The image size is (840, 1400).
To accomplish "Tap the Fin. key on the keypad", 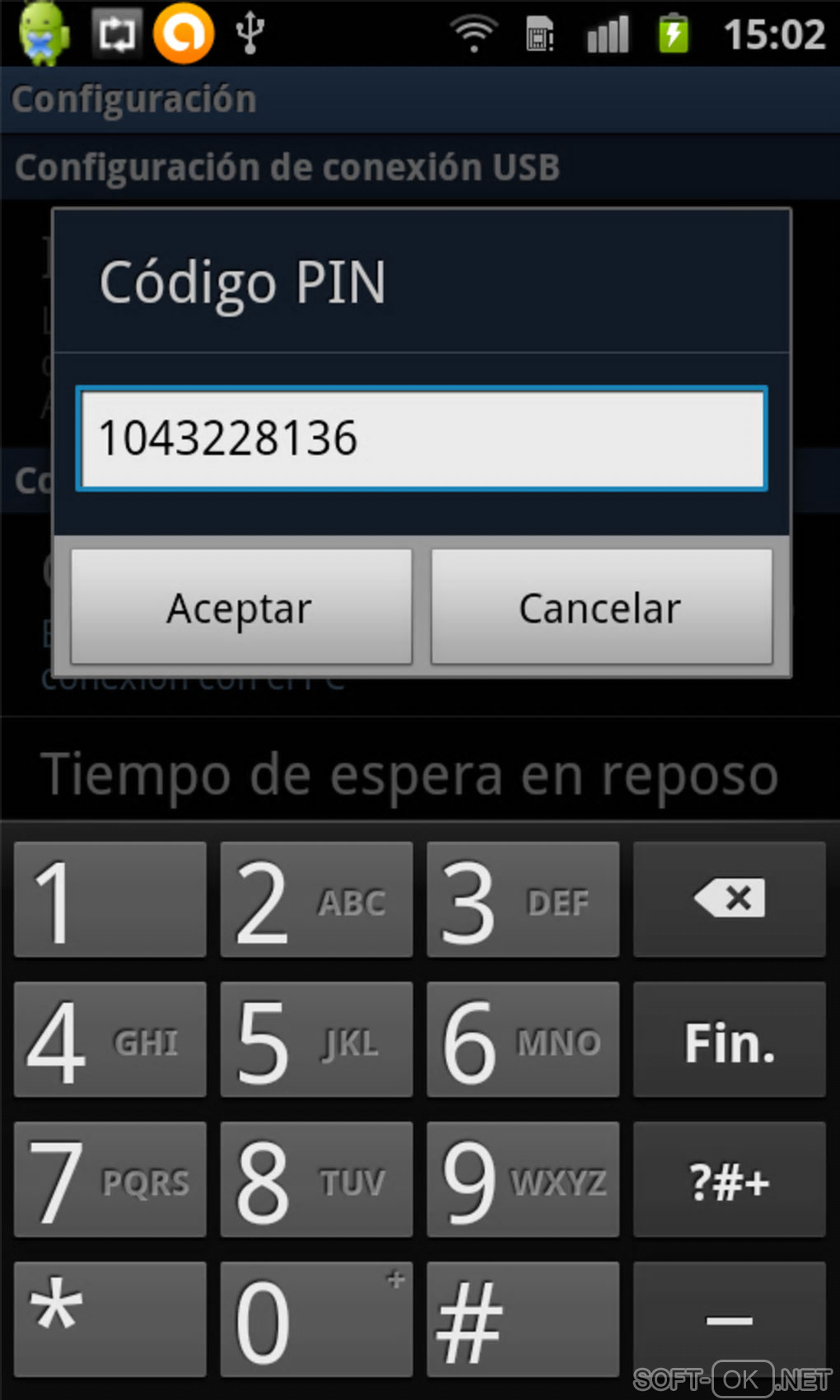I will (729, 1039).
